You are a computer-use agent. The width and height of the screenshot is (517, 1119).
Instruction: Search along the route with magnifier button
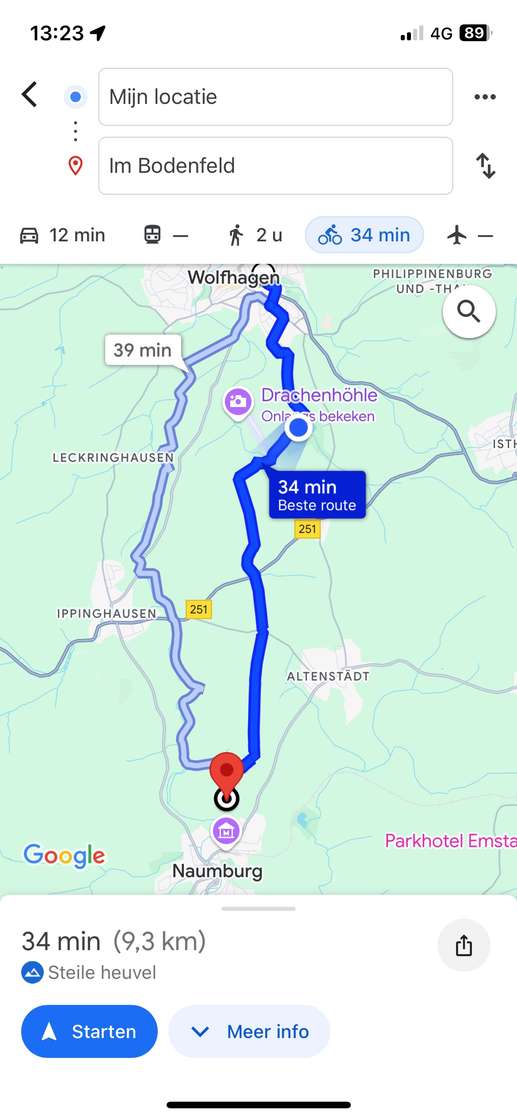(469, 311)
